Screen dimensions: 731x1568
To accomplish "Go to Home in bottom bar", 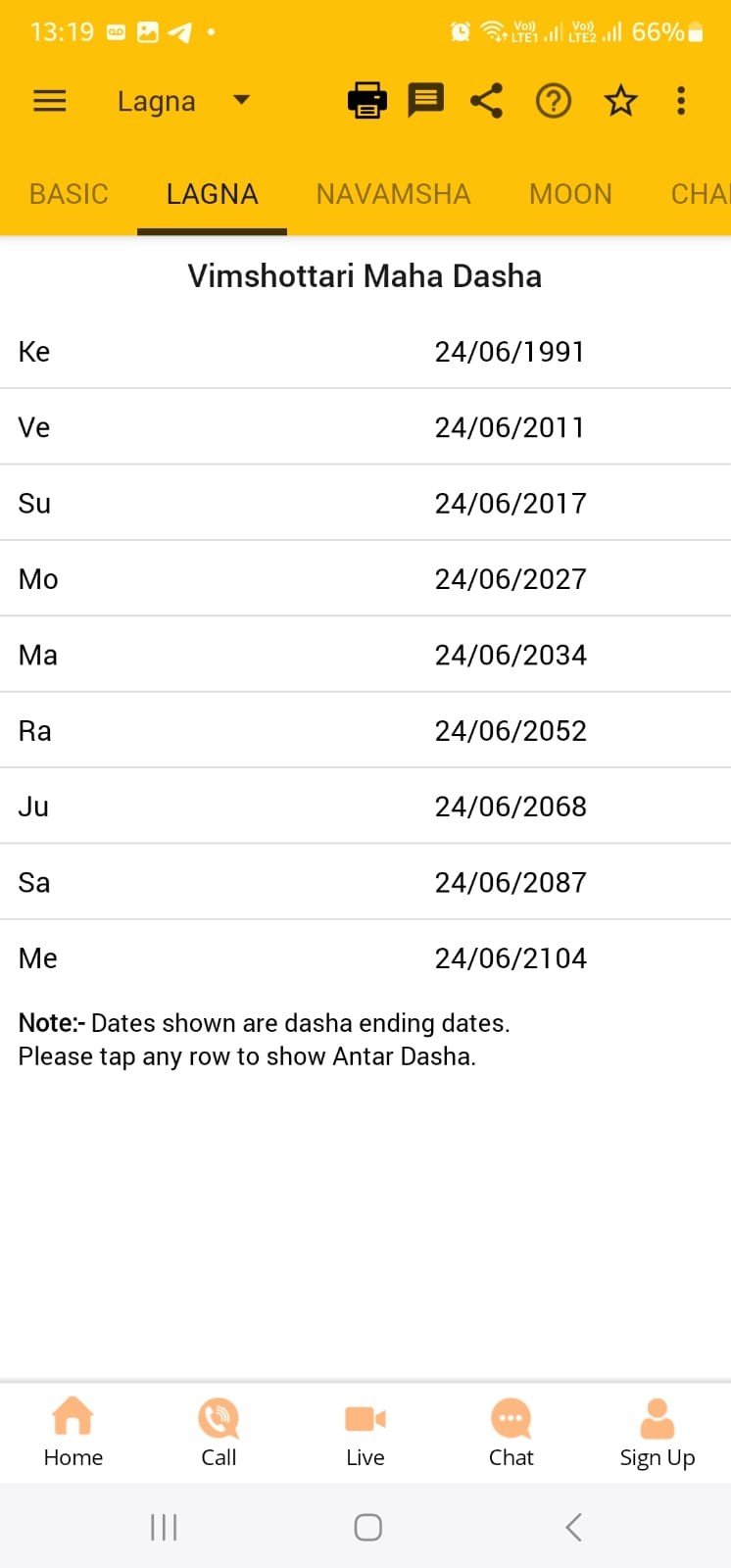I will click(x=73, y=1433).
